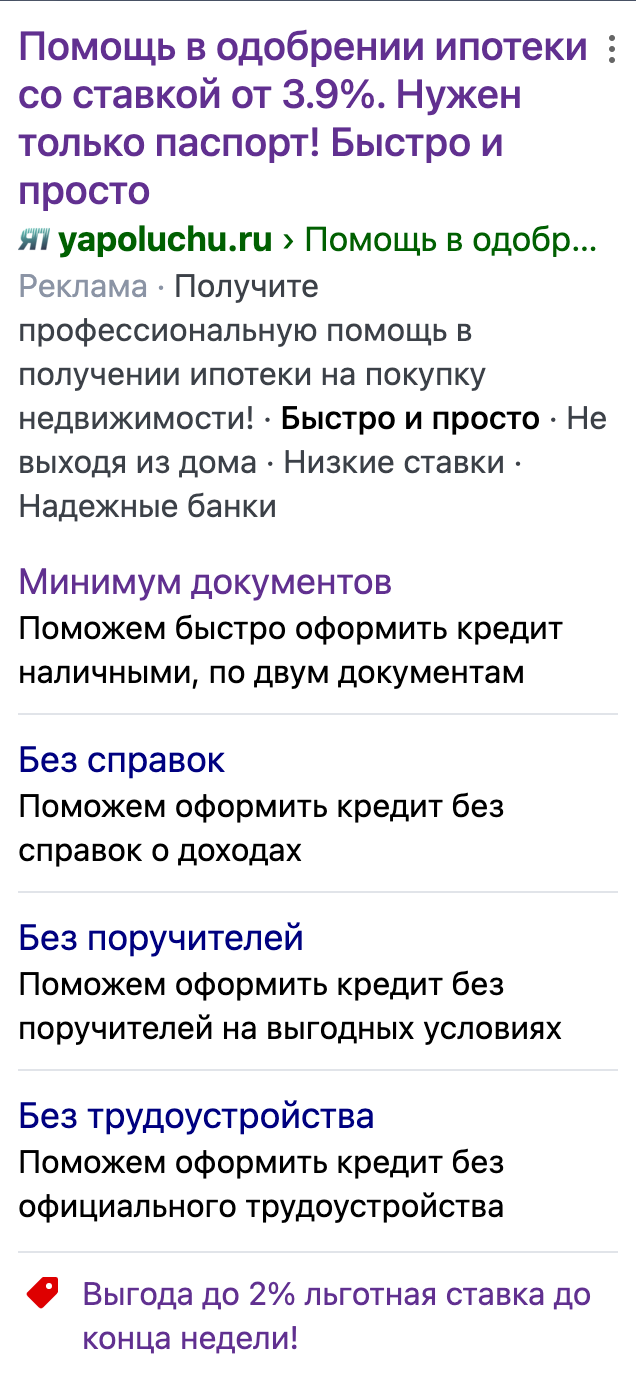Select the "Без трудоустройства" link

pyautogui.click(x=196, y=1116)
